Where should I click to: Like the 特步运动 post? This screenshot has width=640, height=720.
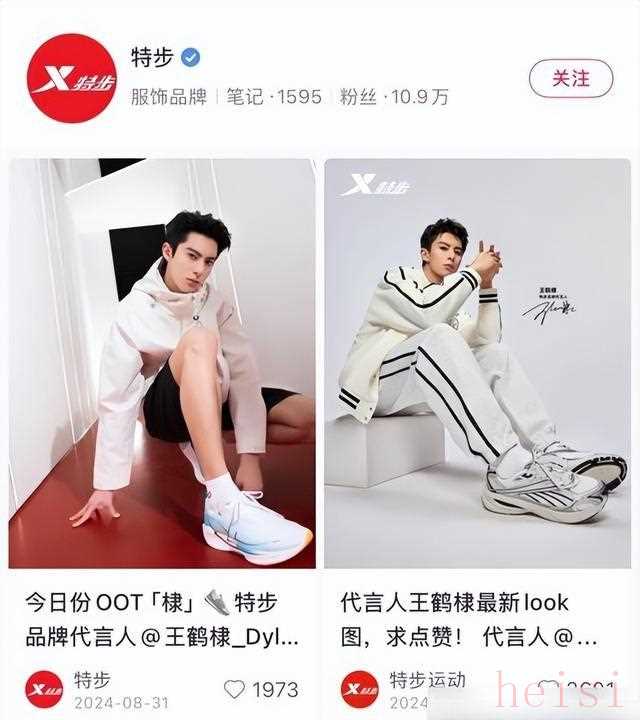(x=550, y=689)
